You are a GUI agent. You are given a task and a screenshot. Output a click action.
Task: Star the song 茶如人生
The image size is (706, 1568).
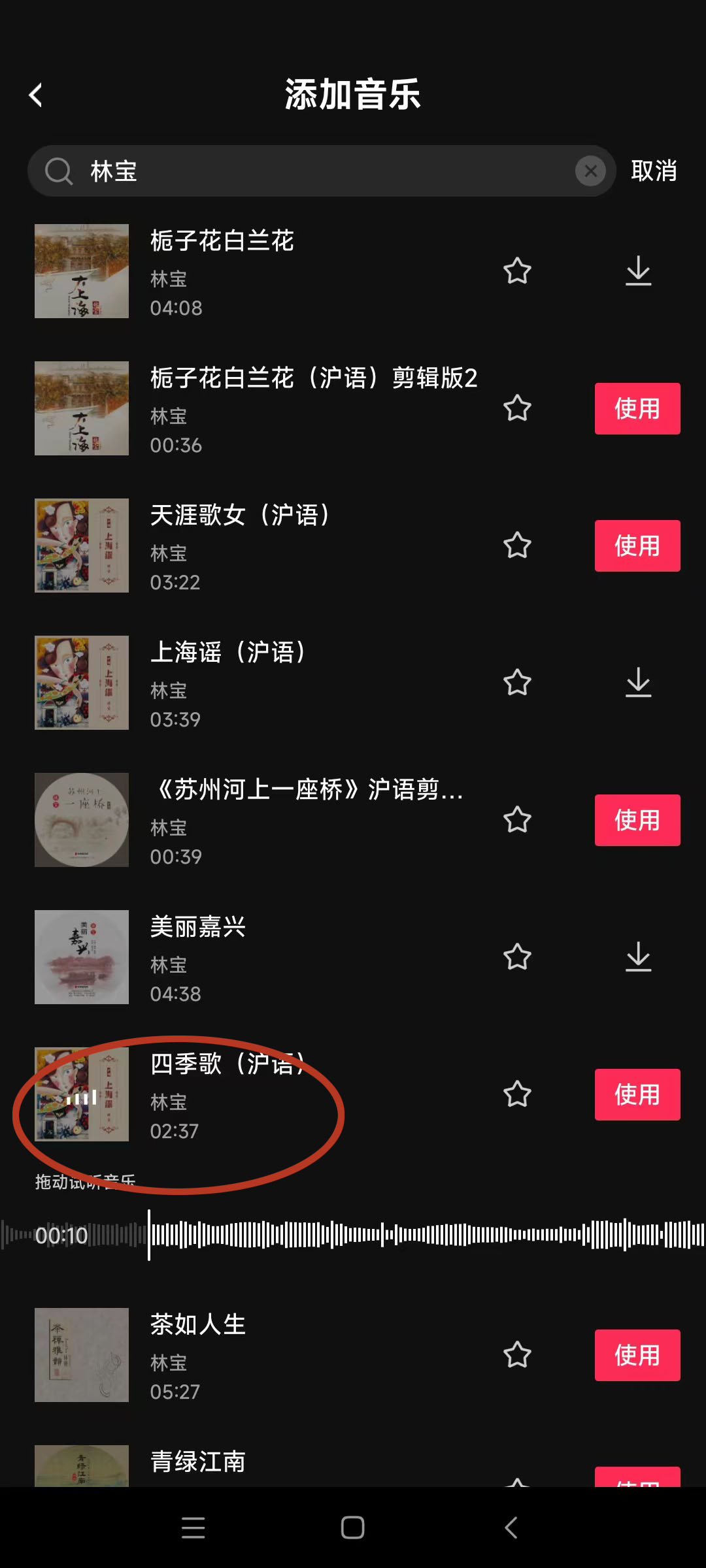coord(516,1356)
